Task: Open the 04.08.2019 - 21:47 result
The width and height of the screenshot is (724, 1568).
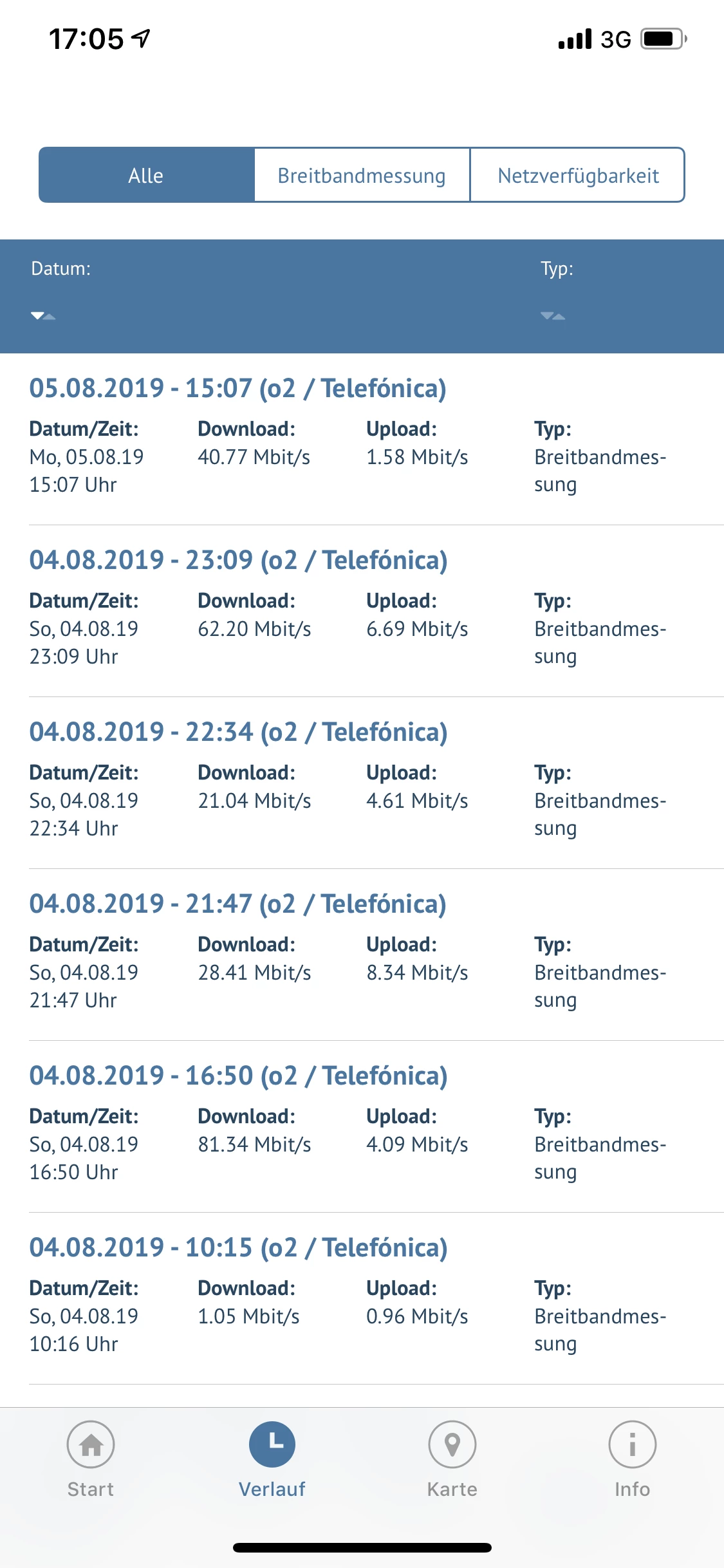Action: click(238, 904)
